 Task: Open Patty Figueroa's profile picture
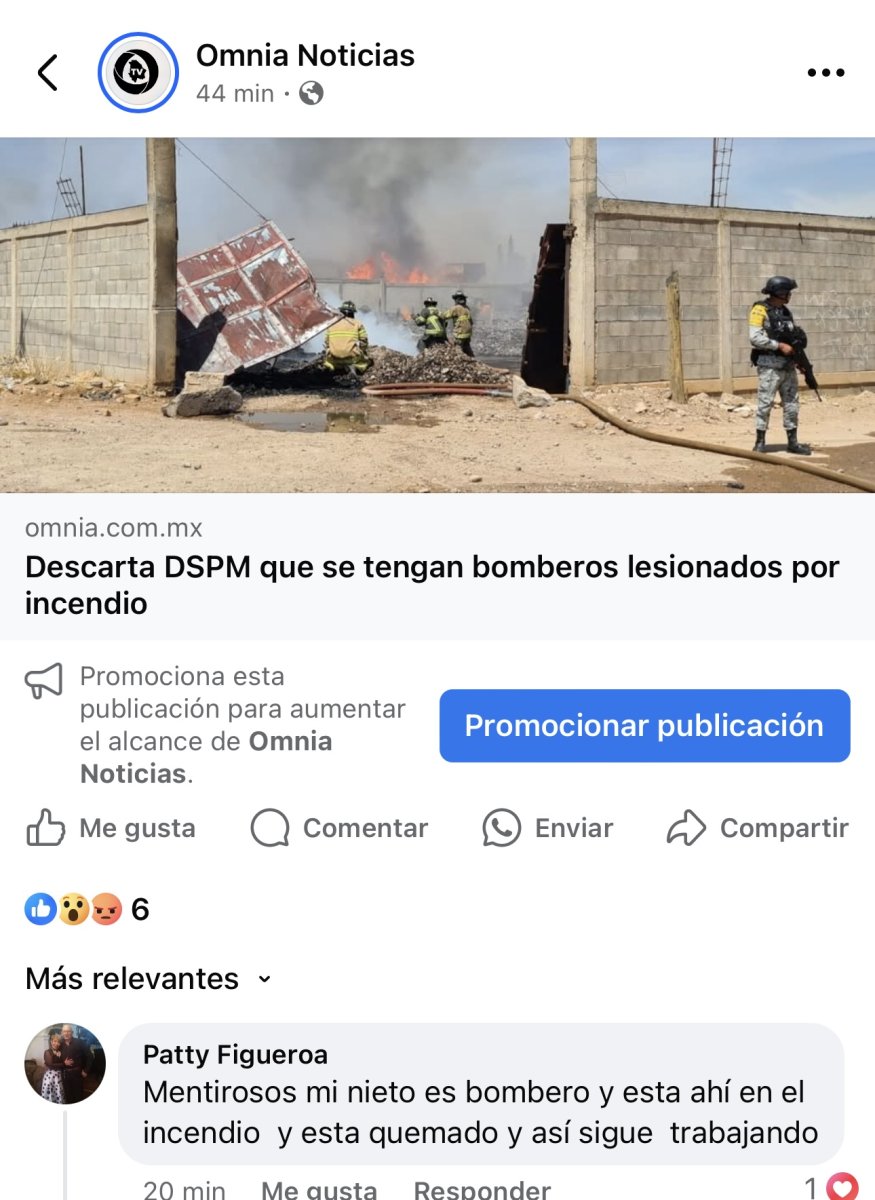click(x=65, y=1063)
